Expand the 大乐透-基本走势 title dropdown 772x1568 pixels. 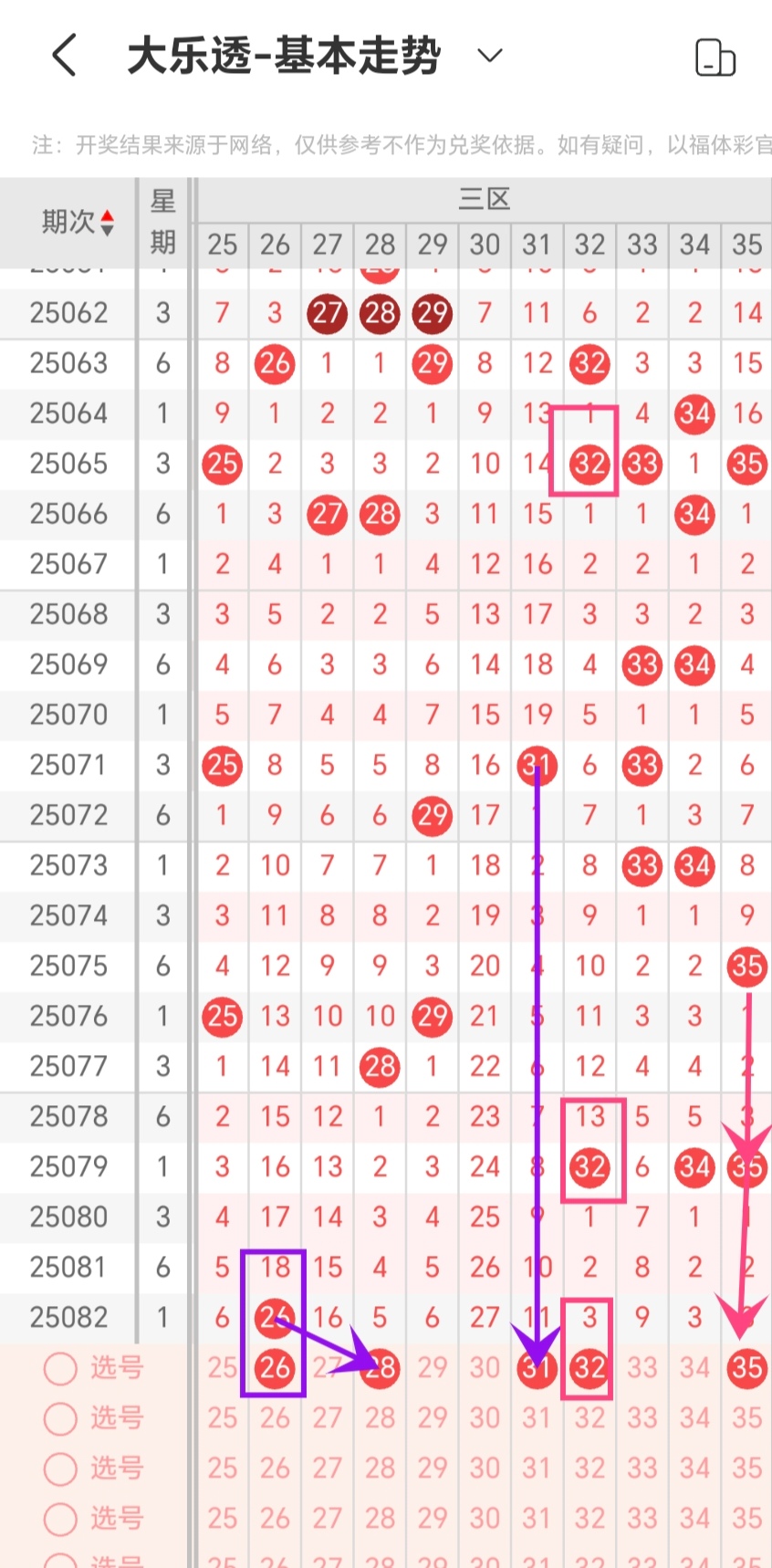(490, 56)
